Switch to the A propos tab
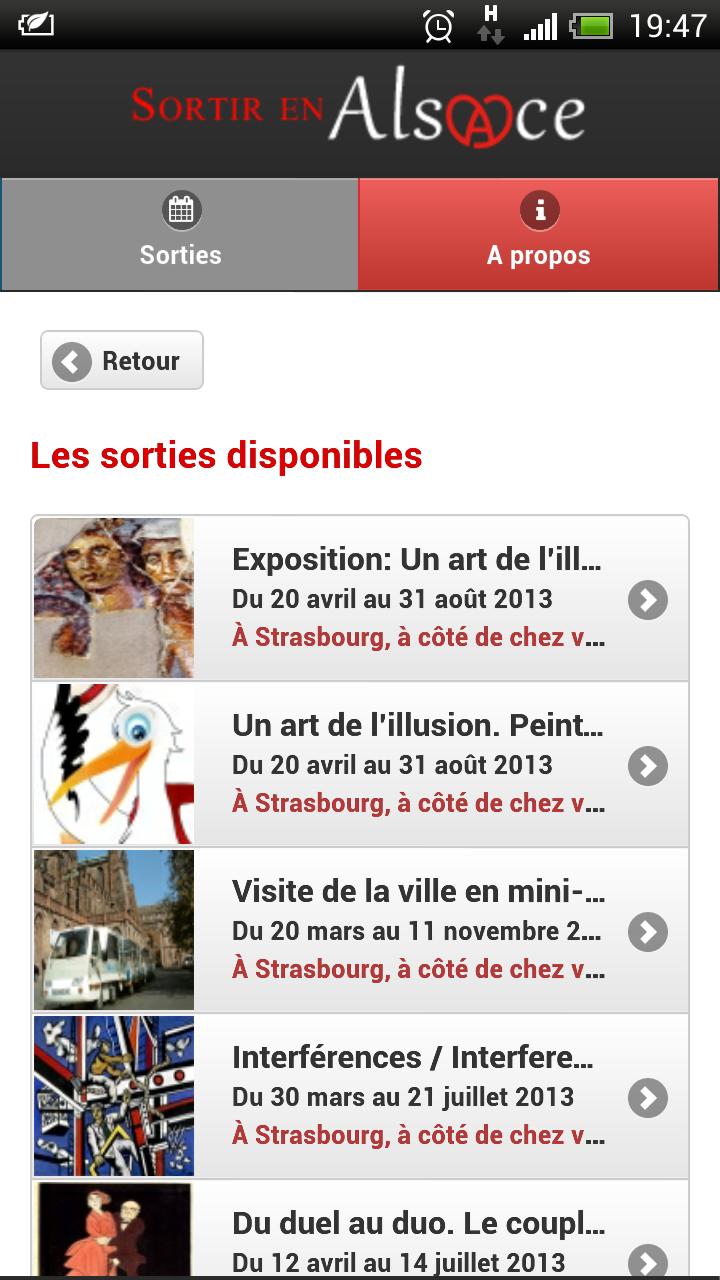The width and height of the screenshot is (720, 1280). (538, 234)
